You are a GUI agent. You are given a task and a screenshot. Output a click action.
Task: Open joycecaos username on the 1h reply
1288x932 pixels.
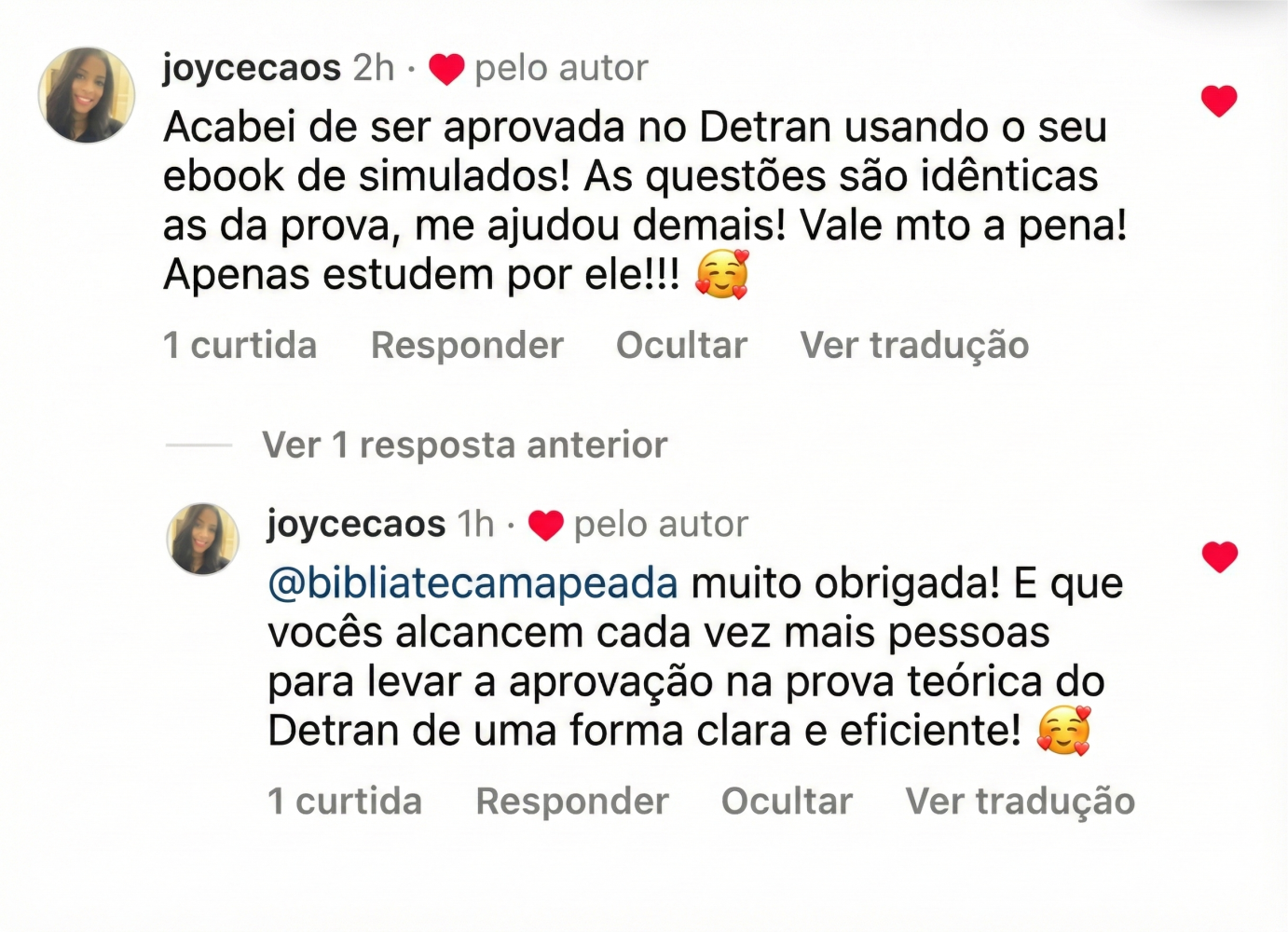tap(356, 524)
